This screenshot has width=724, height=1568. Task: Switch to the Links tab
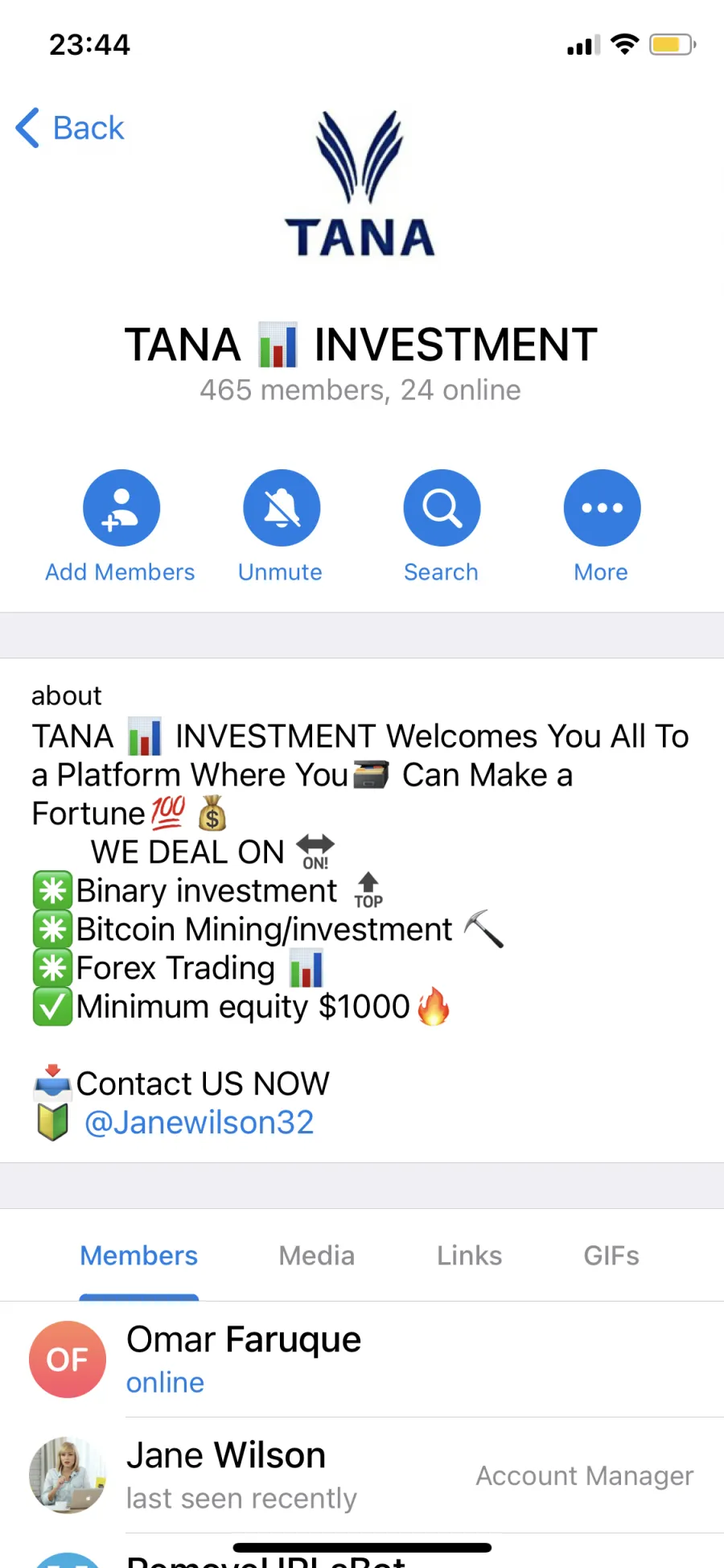[470, 1256]
